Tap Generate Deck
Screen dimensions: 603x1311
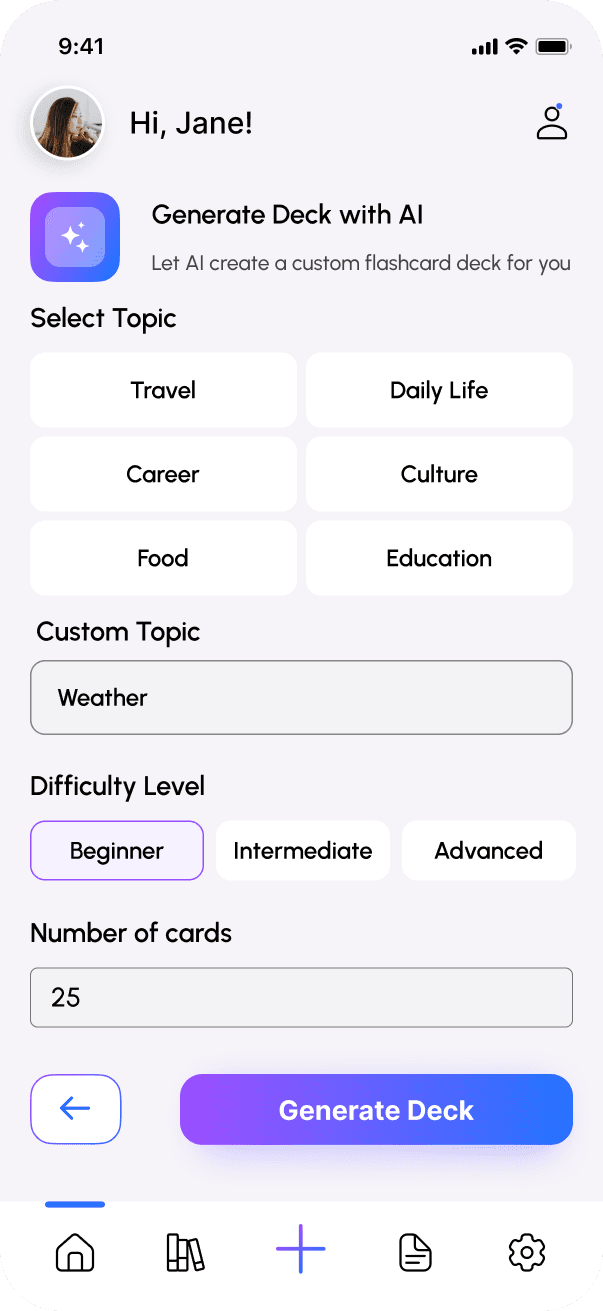pos(376,1109)
